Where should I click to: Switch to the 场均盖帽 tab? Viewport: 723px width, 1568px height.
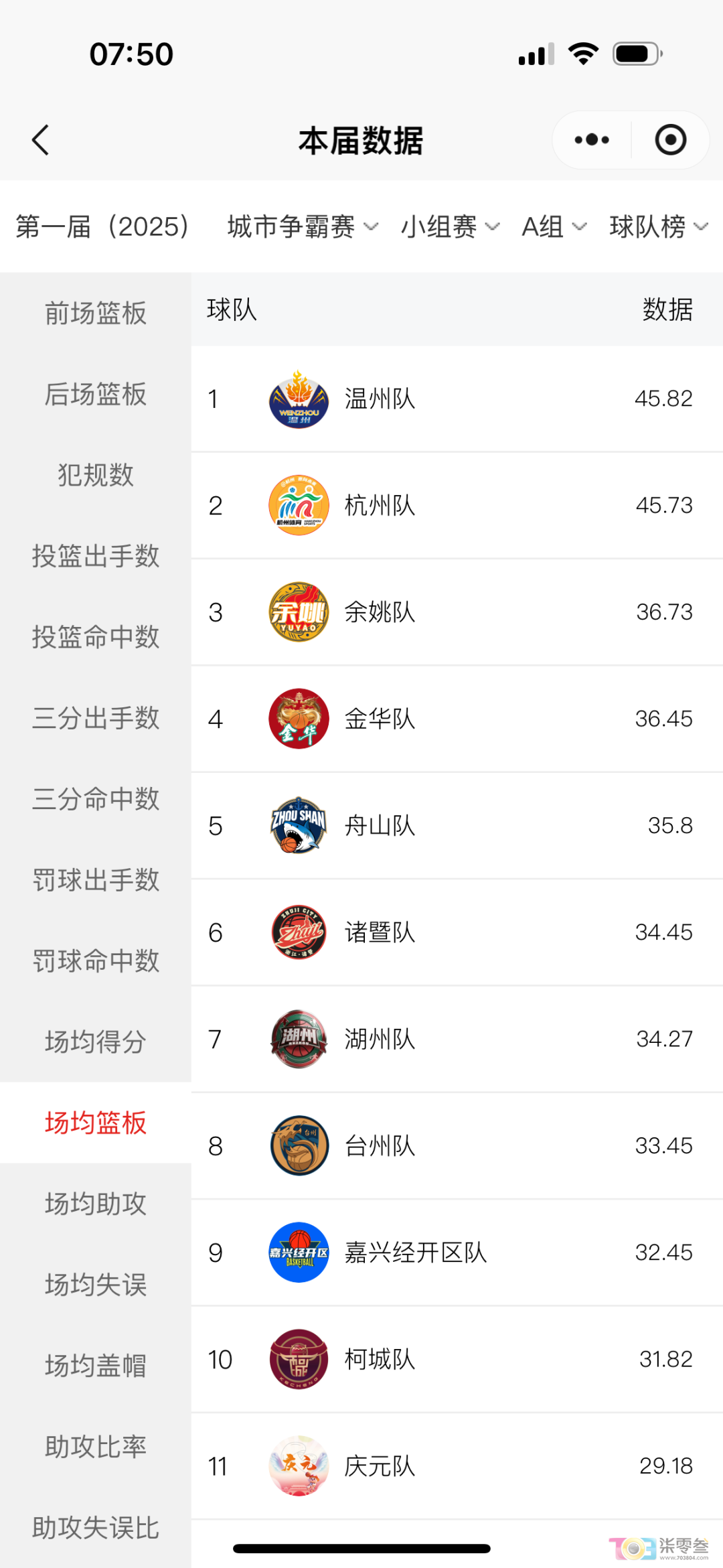(x=96, y=1366)
